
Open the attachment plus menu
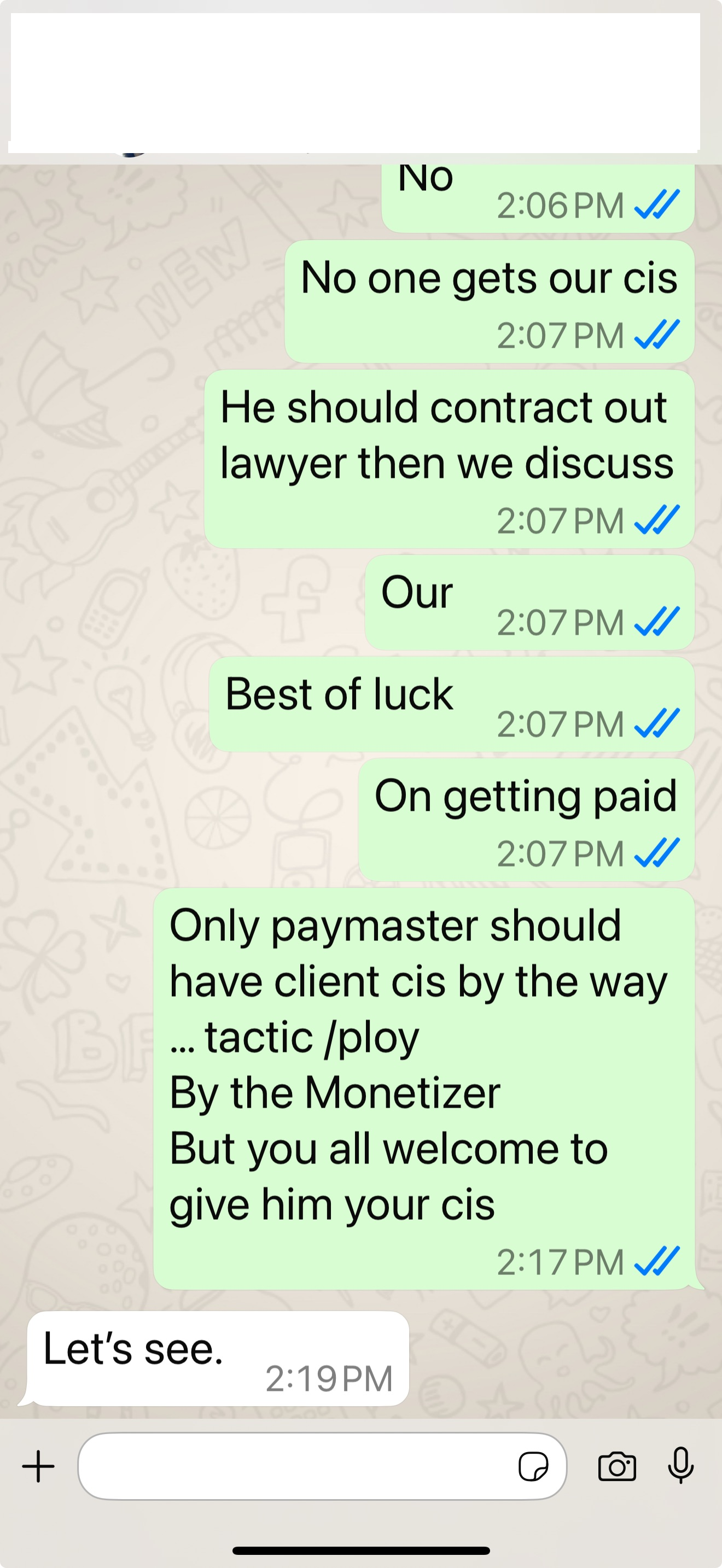click(38, 1466)
